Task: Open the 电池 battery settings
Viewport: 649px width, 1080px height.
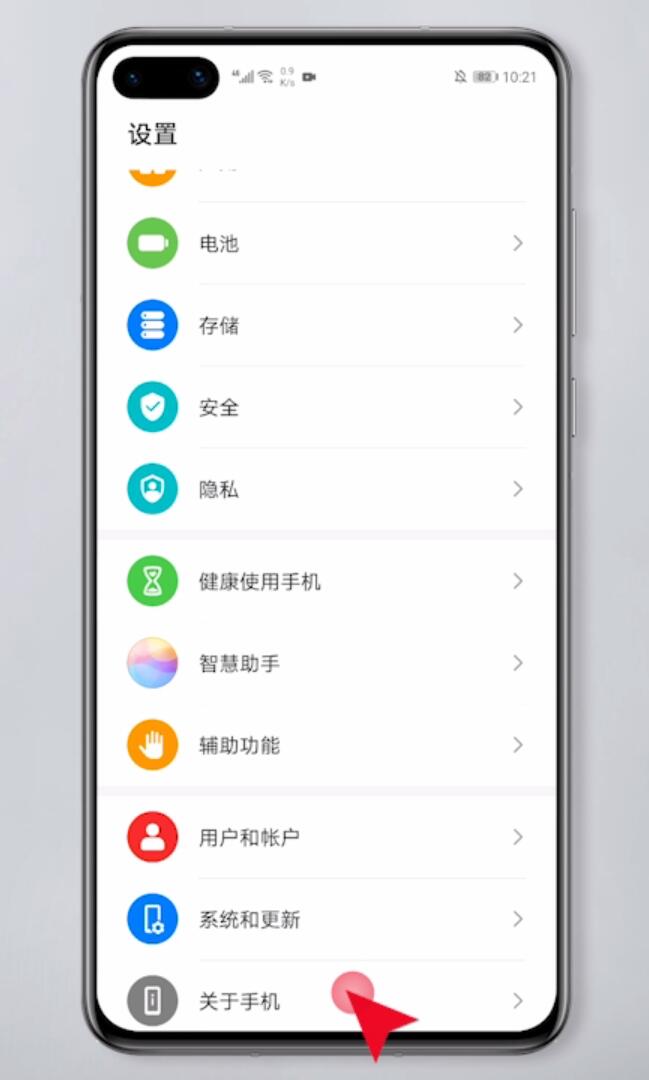Action: click(326, 243)
